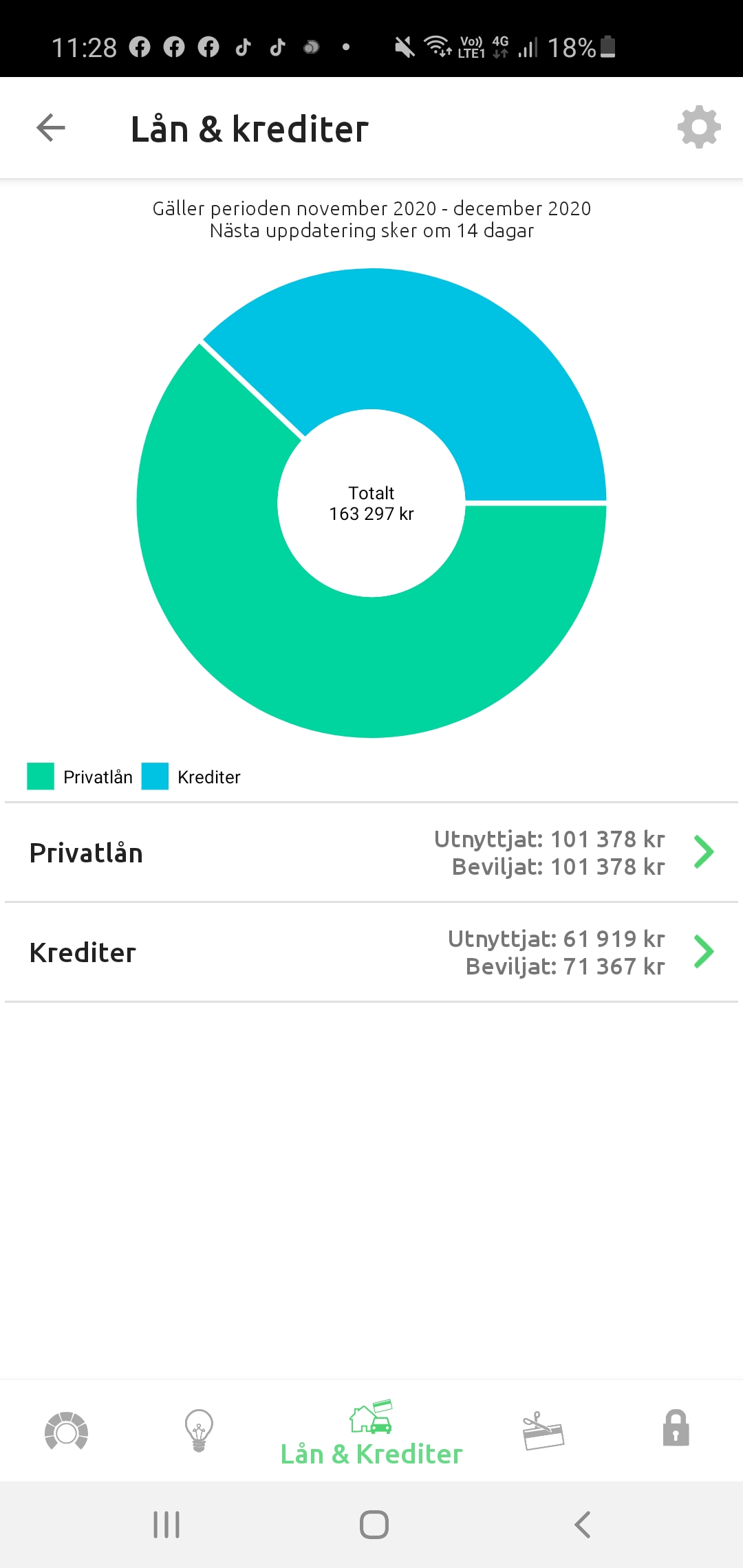
Task: Open the Krediter details row
Action: 371,952
